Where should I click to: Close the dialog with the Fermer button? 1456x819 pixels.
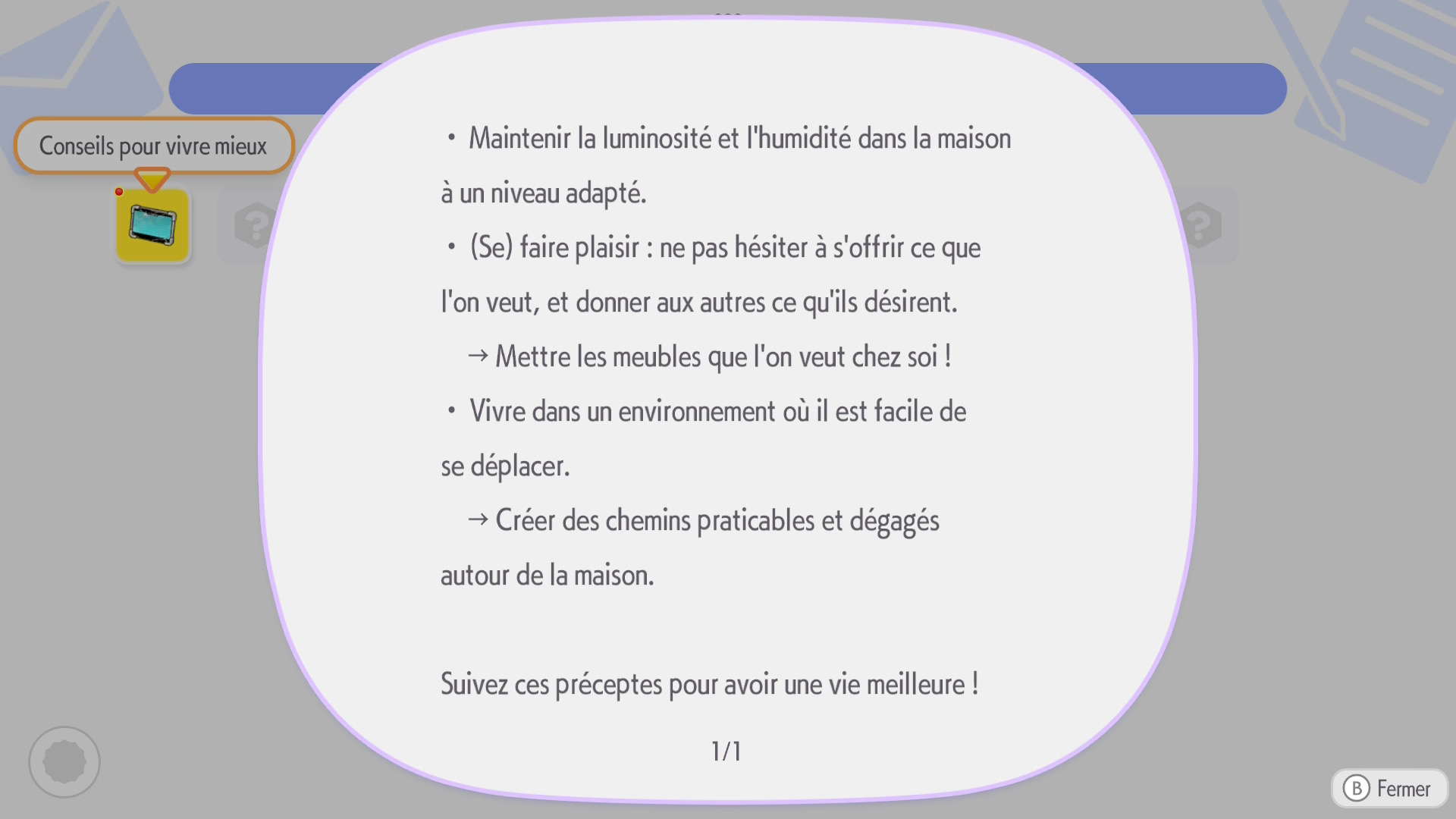click(1389, 789)
